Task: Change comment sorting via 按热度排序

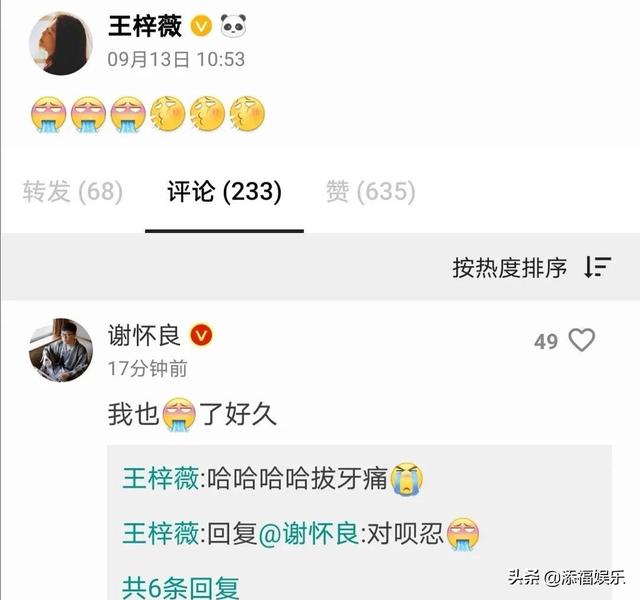Action: point(530,267)
